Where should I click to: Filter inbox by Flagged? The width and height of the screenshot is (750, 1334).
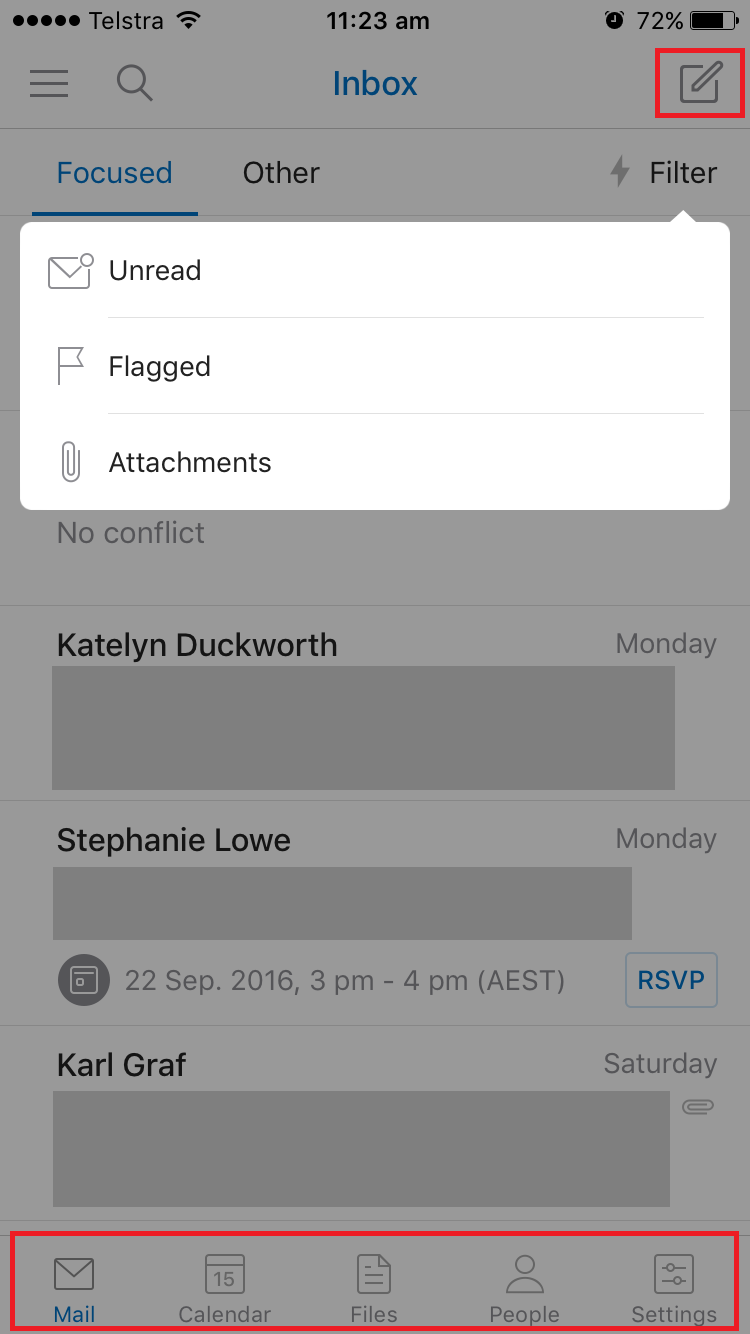pos(375,366)
